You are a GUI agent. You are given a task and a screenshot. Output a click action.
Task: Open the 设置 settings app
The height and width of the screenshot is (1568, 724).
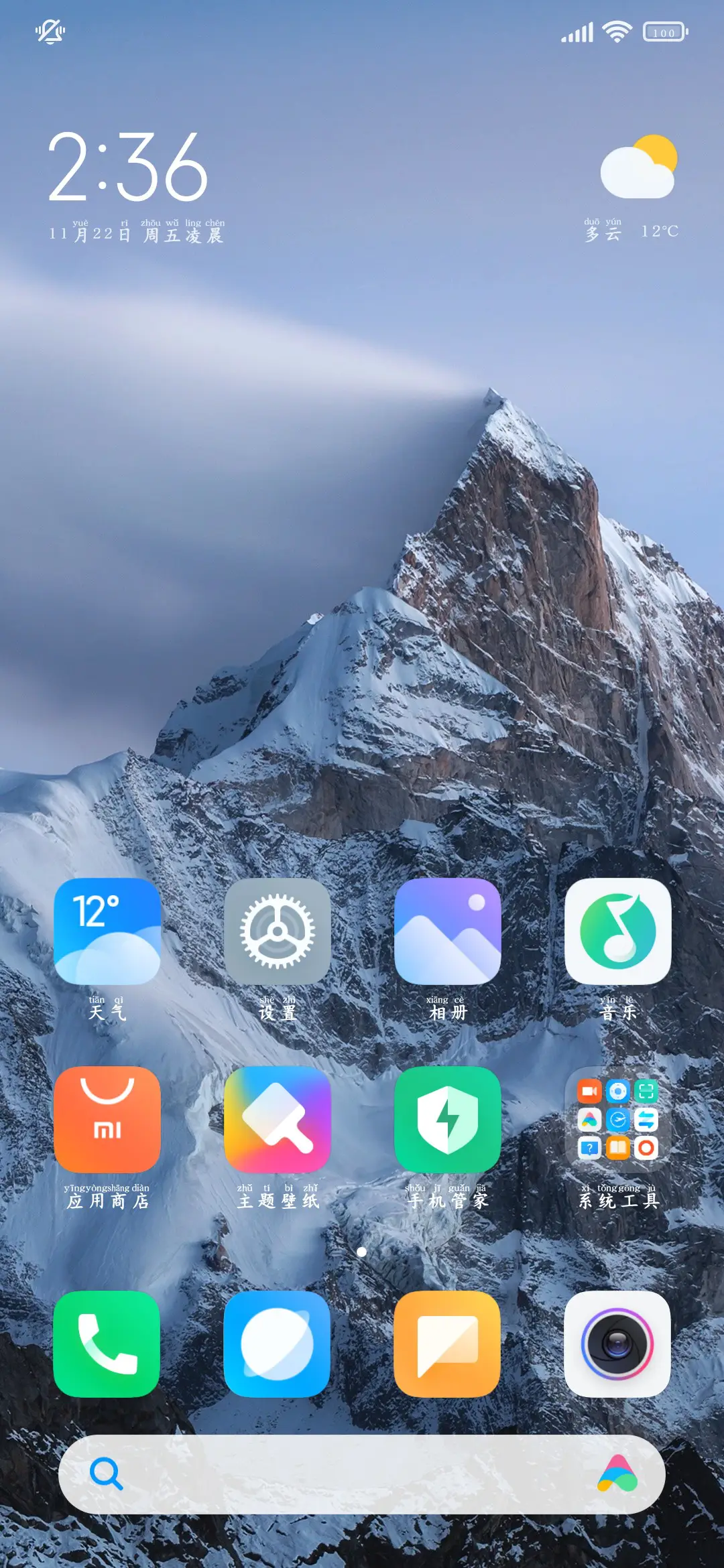coord(278,931)
